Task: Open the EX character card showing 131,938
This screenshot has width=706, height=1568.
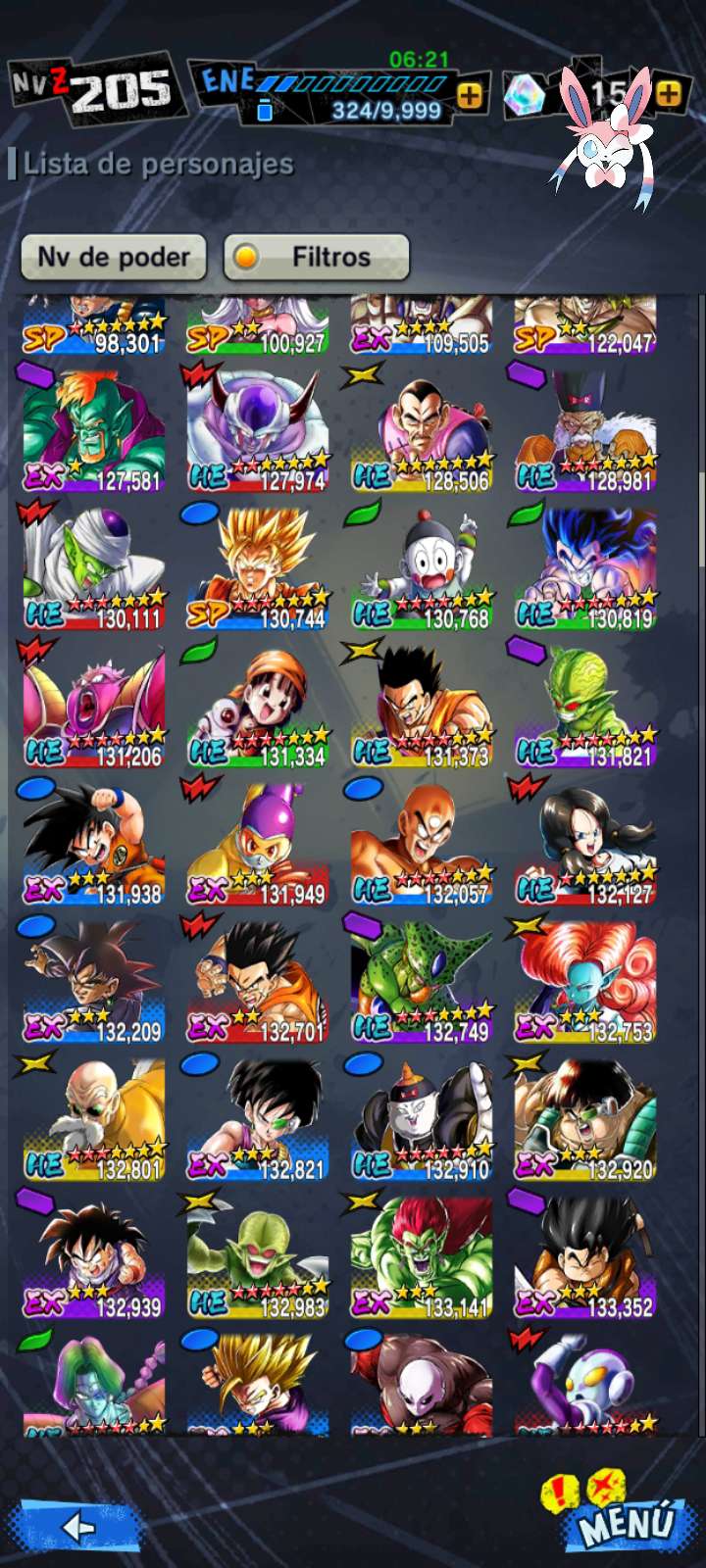Action: point(94,843)
